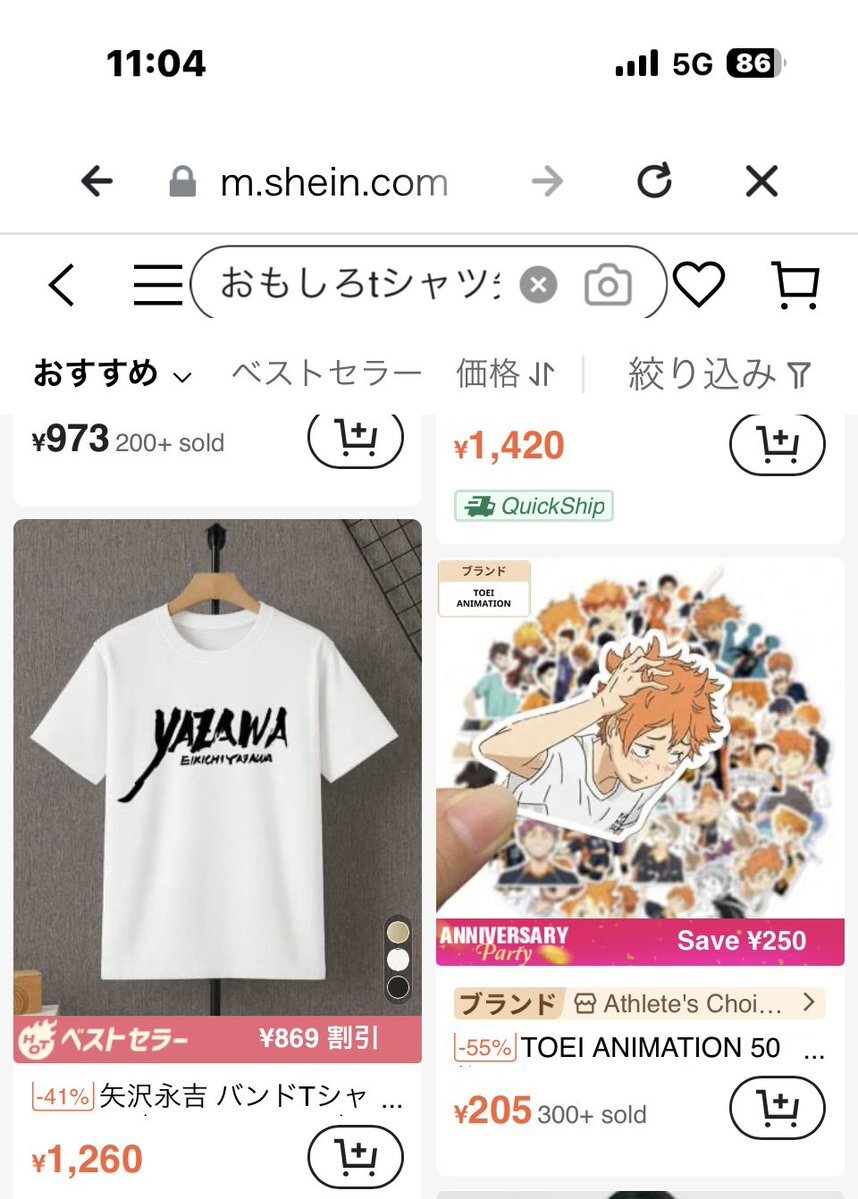This screenshot has width=858, height=1199.
Task: Search by image with camera icon
Action: pos(608,286)
